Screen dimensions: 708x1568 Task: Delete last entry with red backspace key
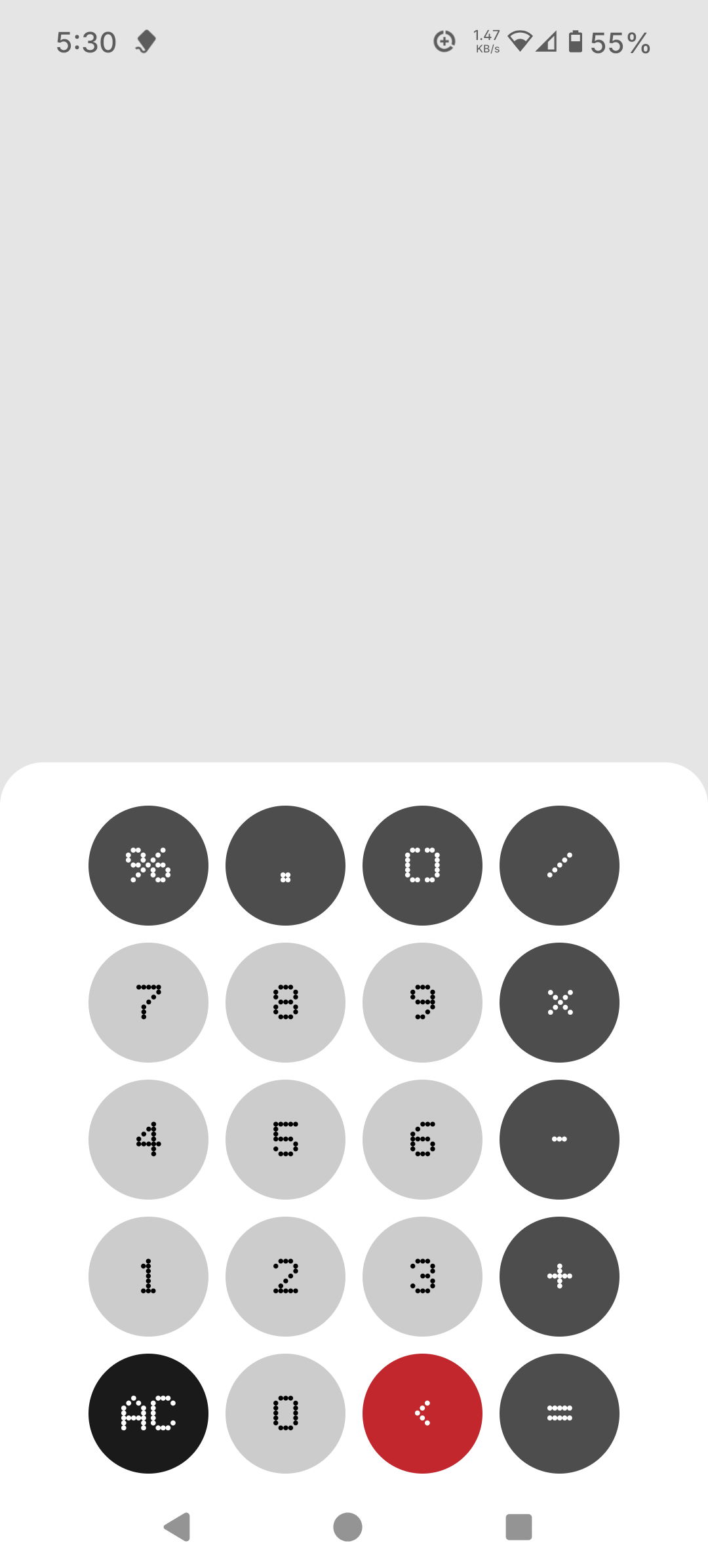(422, 1413)
